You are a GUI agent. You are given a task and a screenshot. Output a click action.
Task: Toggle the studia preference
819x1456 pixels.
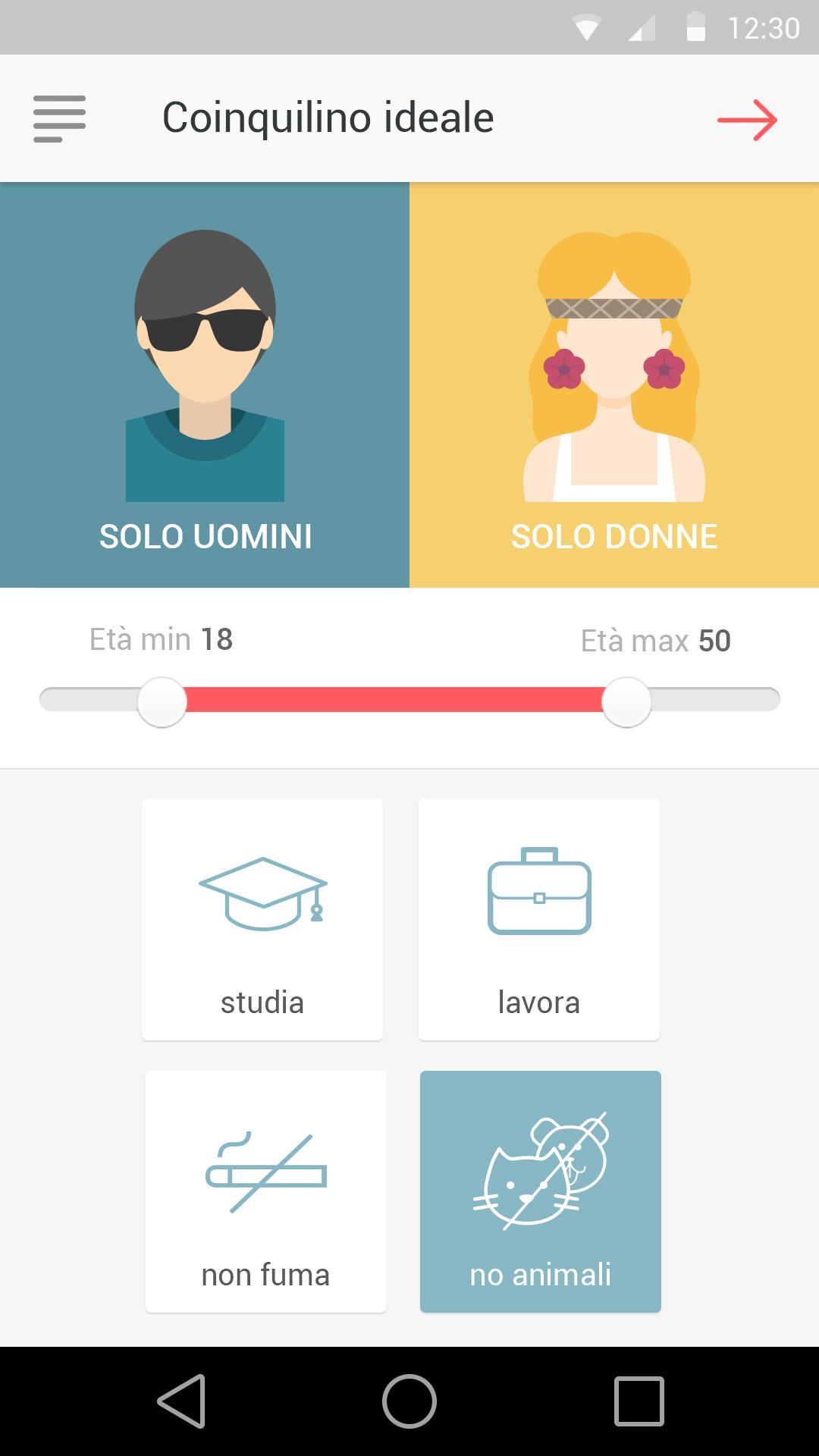click(262, 919)
